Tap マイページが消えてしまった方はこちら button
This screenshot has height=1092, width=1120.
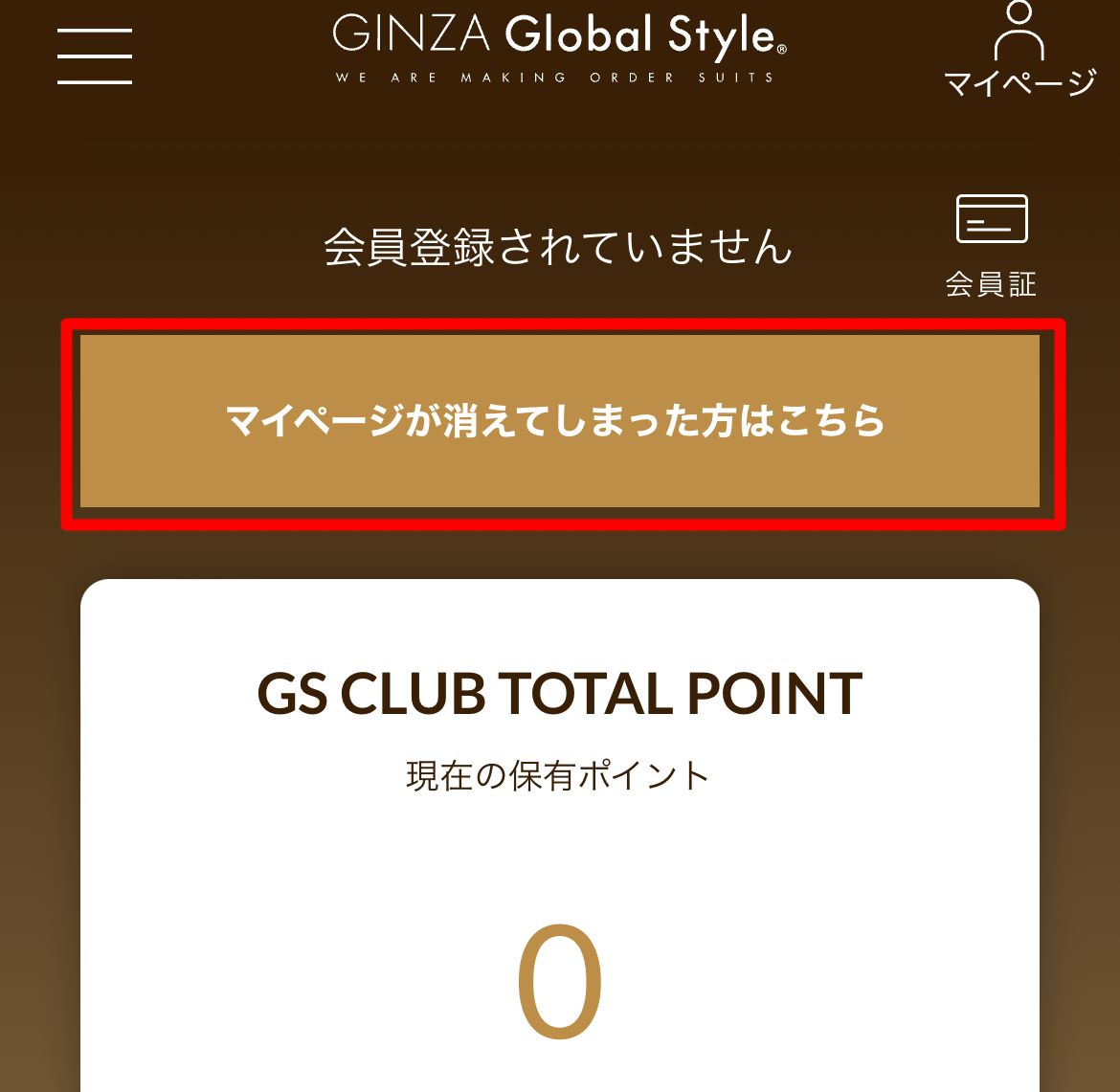pyautogui.click(x=560, y=421)
